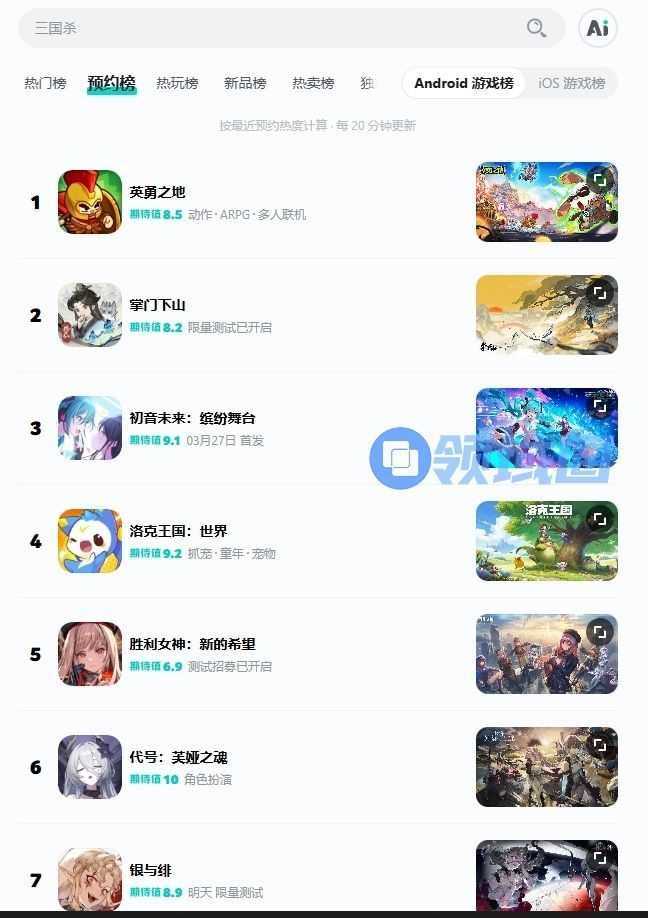This screenshot has height=918, width=648.
Task: Expand the preview image for 洛克王国：世界
Action: pos(599,519)
